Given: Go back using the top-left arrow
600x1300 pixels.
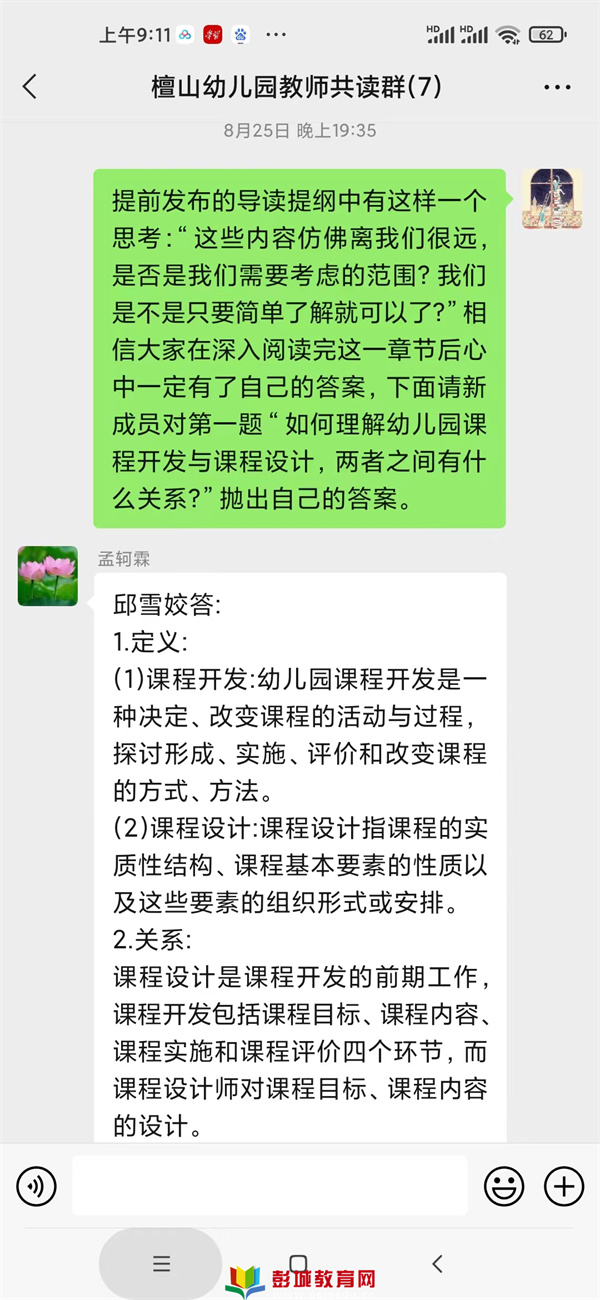Looking at the screenshot, I should click(x=30, y=87).
